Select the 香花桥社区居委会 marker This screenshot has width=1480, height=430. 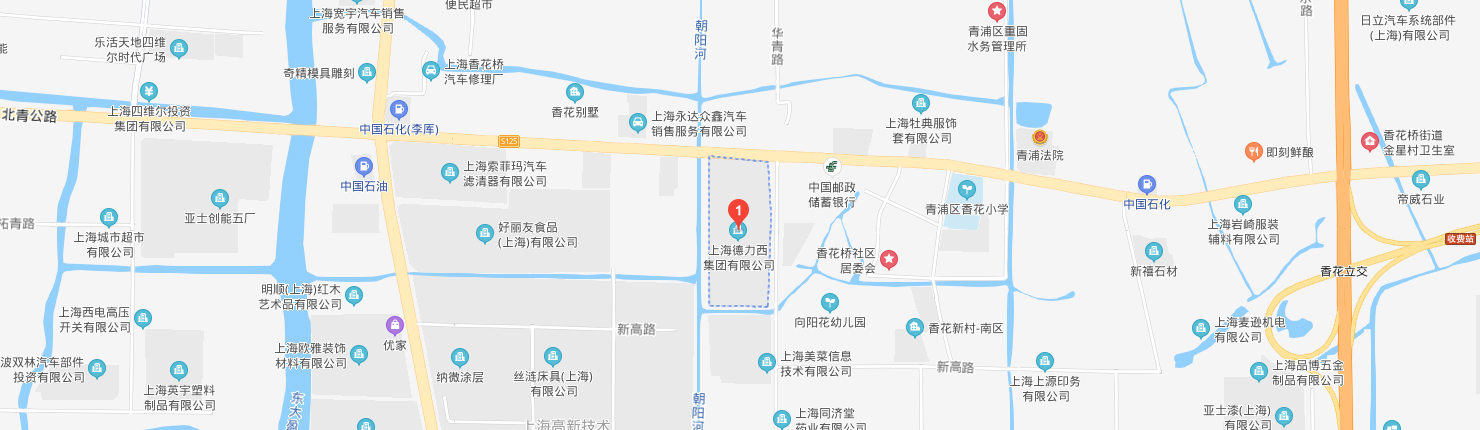point(888,260)
